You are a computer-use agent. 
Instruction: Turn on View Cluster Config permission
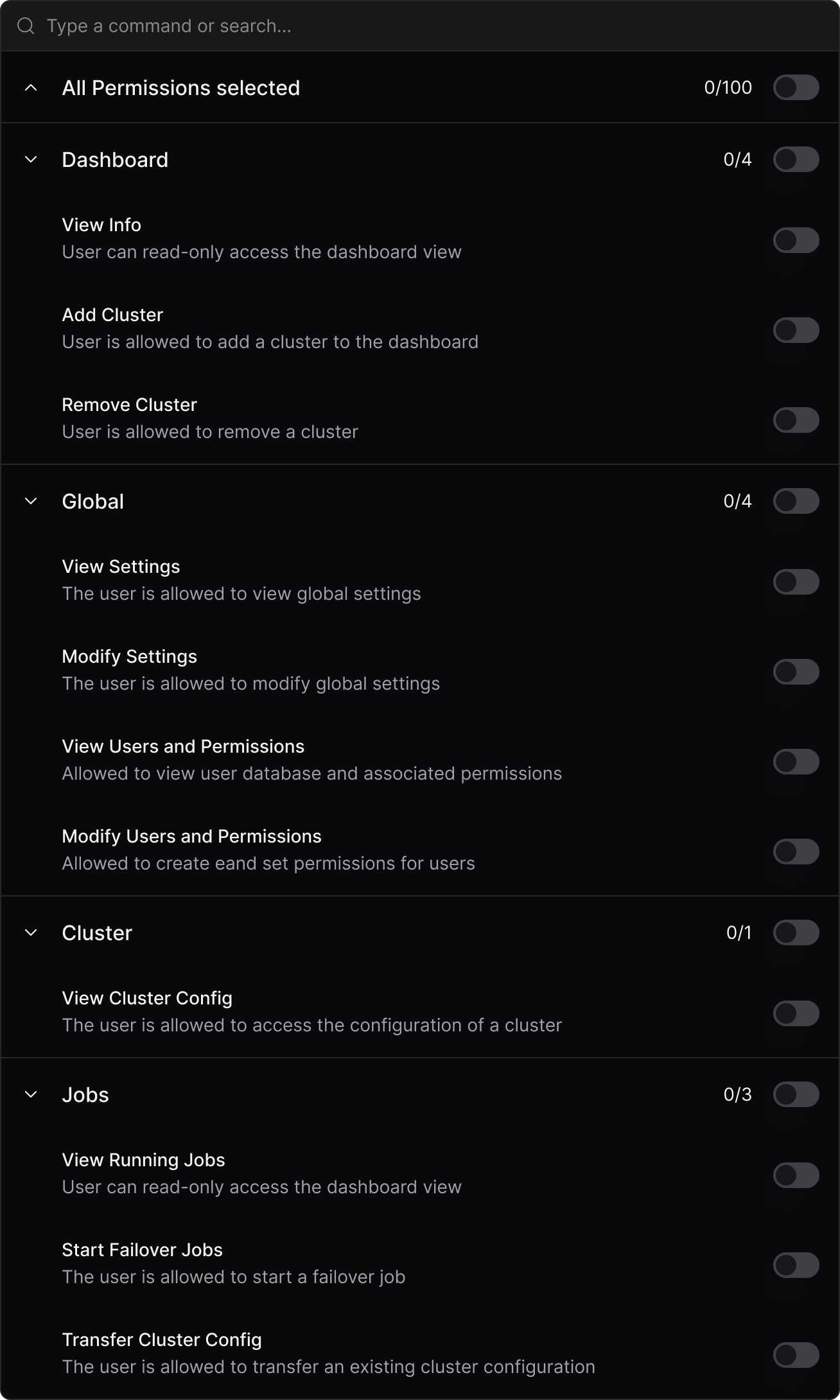[796, 1013]
